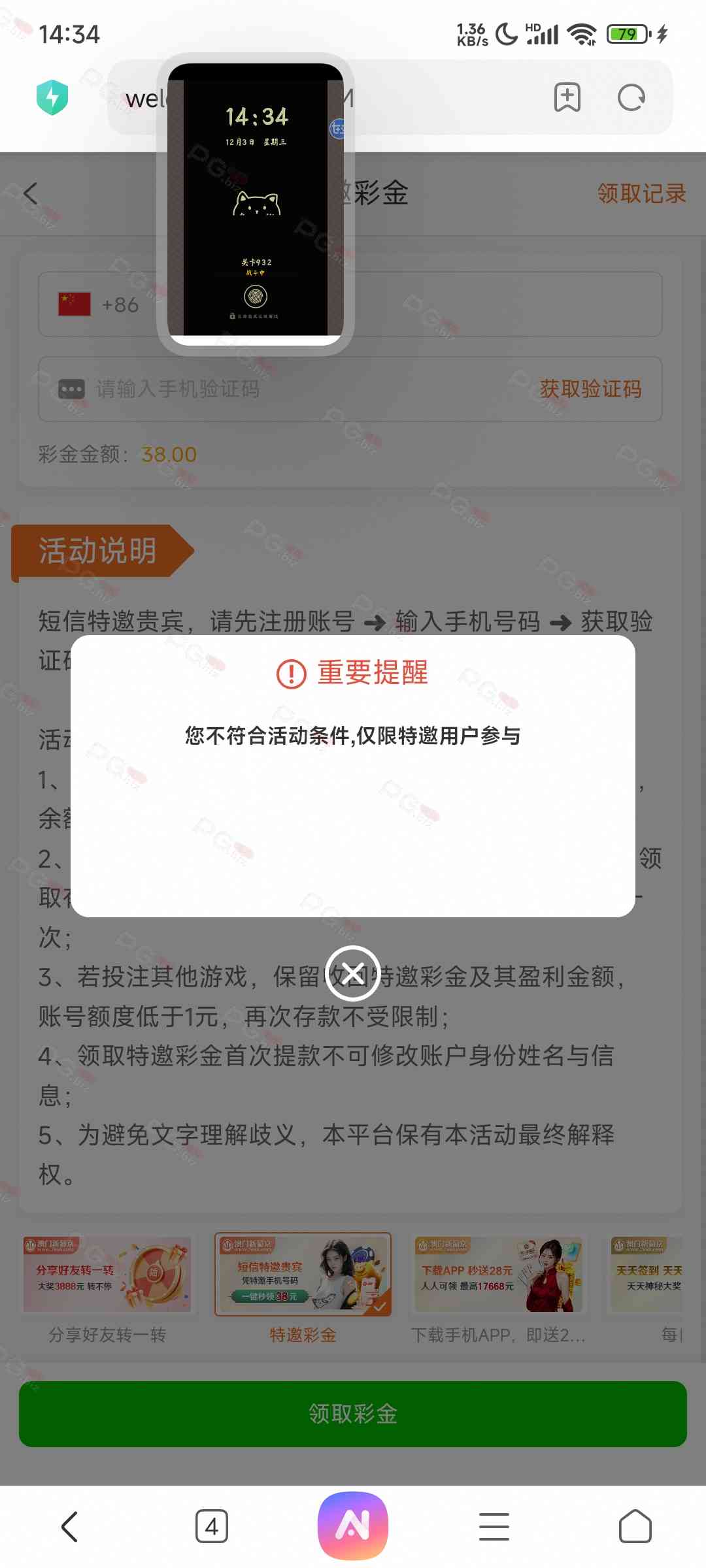The width and height of the screenshot is (706, 1568).
Task: Select the 特邀彩金 promotion card
Action: coord(303,1275)
